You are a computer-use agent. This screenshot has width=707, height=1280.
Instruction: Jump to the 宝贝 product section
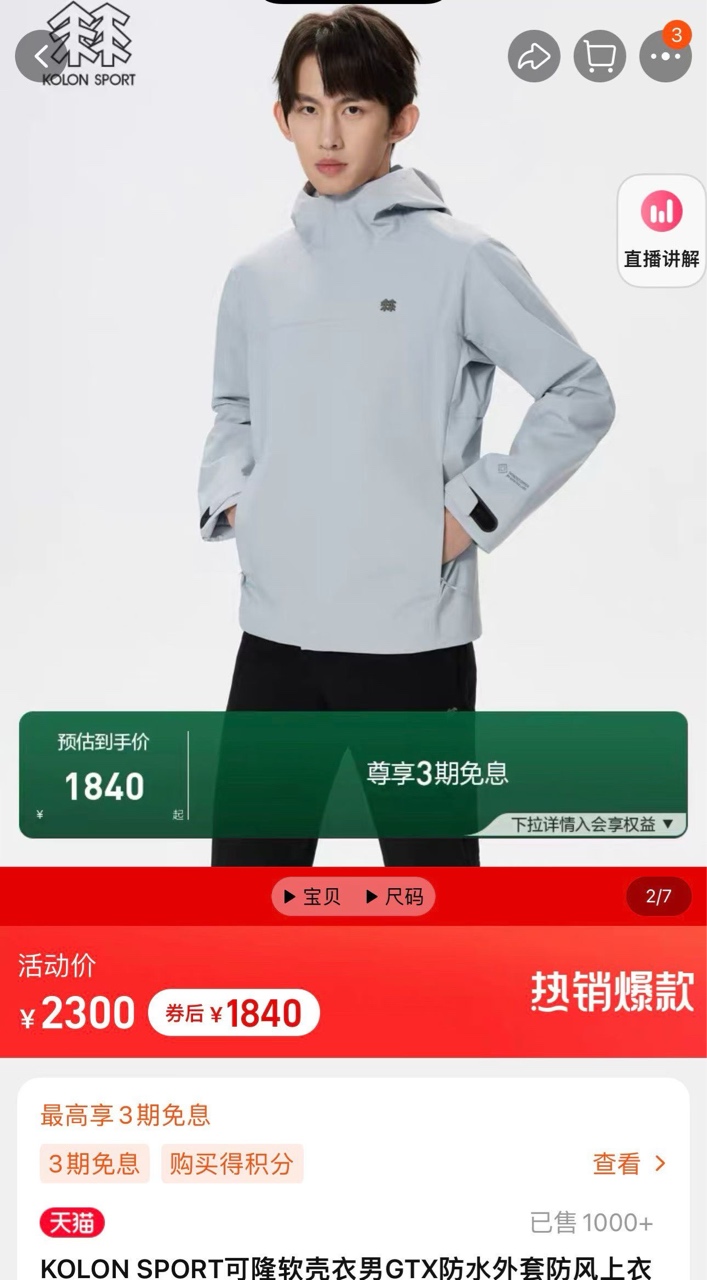pyautogui.click(x=312, y=897)
